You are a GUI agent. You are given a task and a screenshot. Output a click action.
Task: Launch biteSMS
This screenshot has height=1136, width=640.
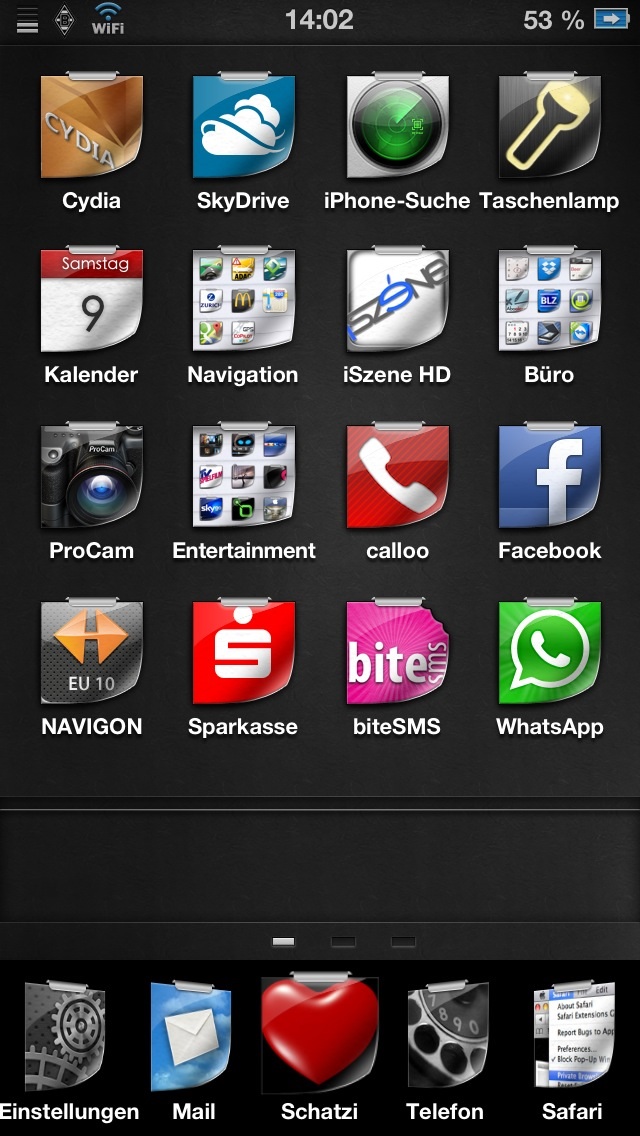[x=397, y=655]
